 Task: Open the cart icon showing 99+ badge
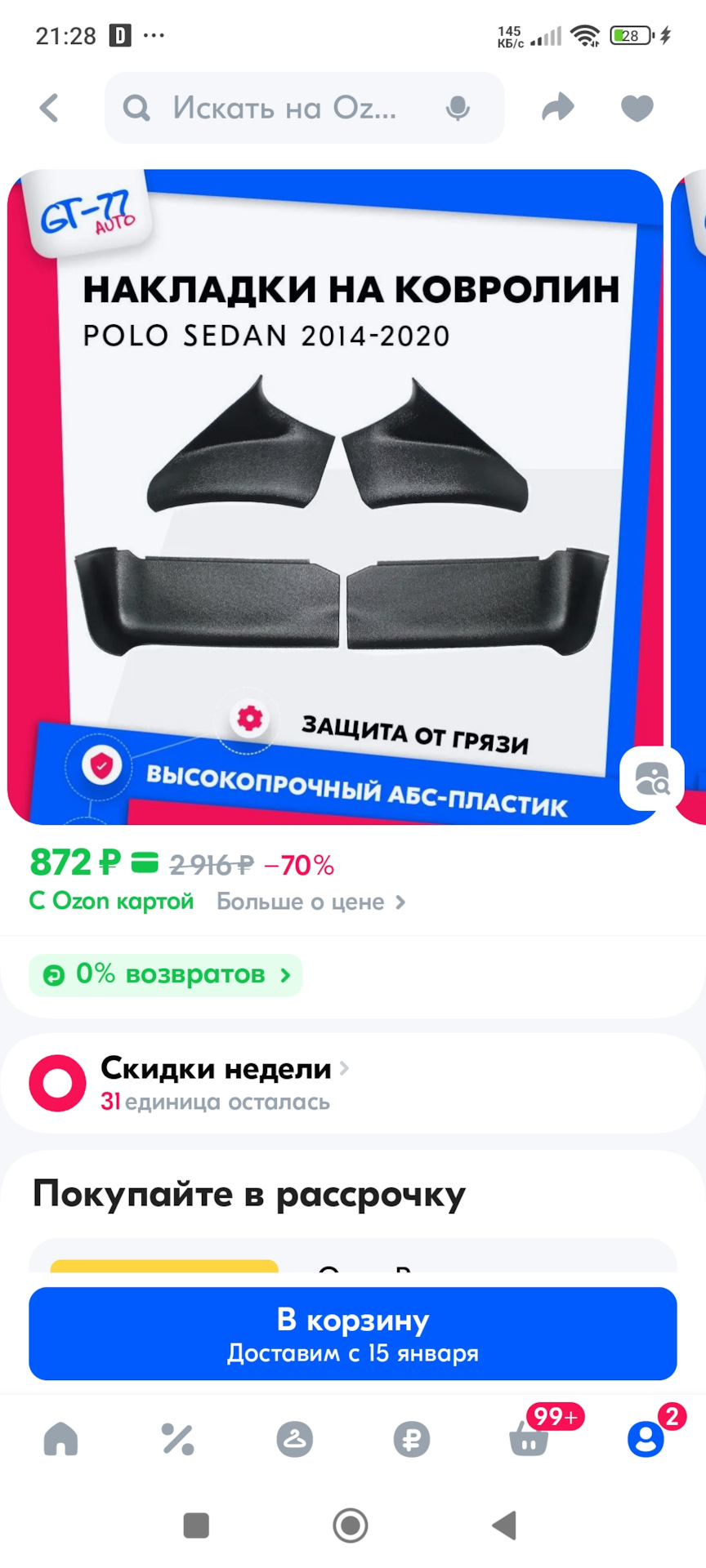[528, 1440]
